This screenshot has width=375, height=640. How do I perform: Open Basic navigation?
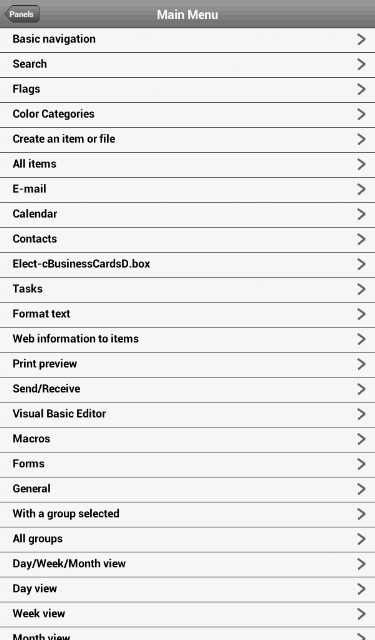(187, 40)
